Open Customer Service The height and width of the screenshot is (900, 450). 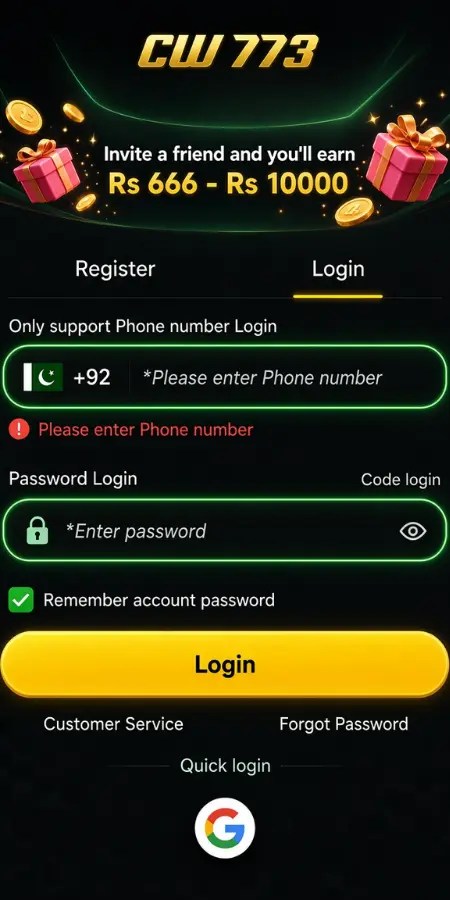tap(114, 724)
